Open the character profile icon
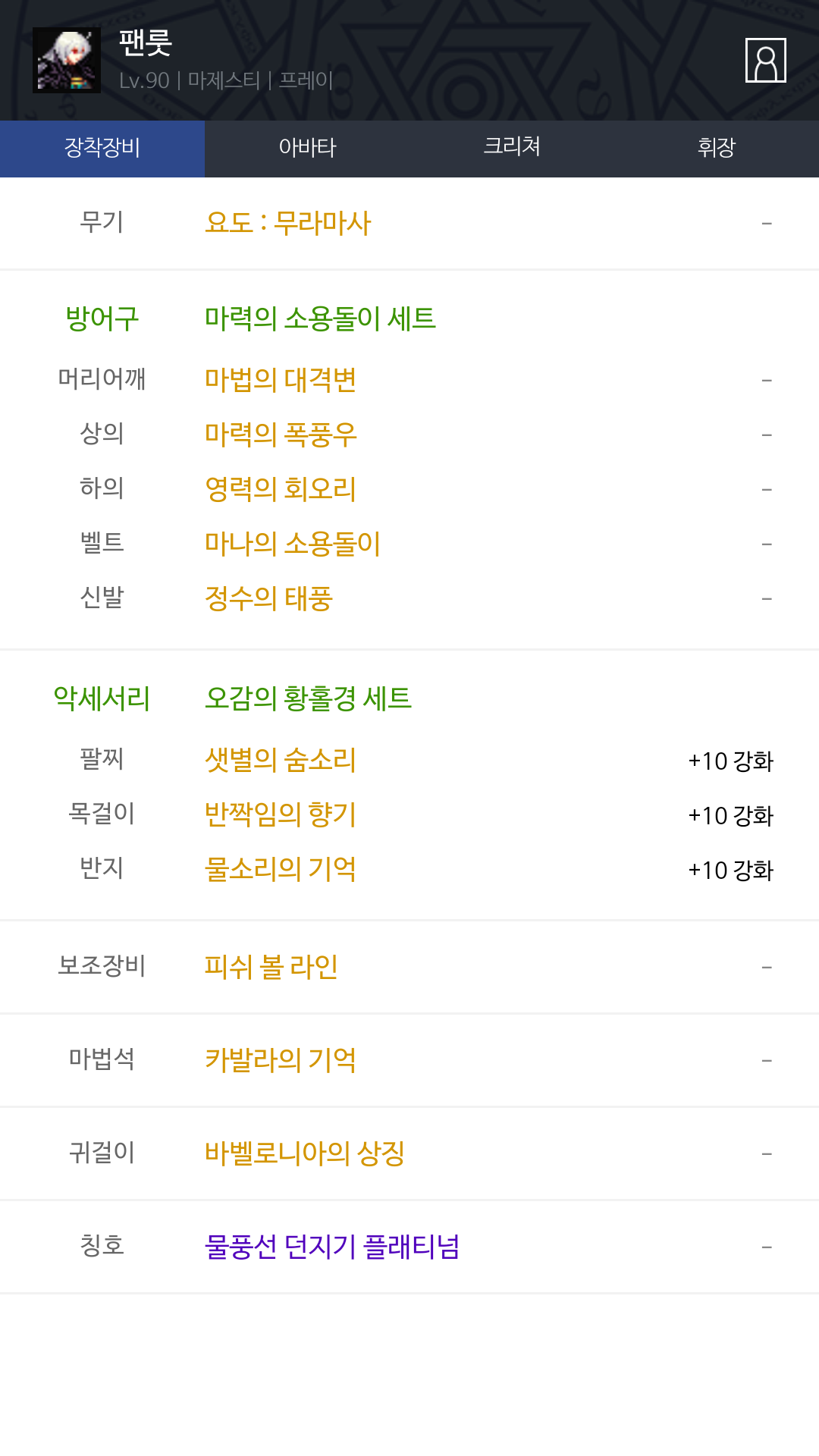 tap(765, 60)
